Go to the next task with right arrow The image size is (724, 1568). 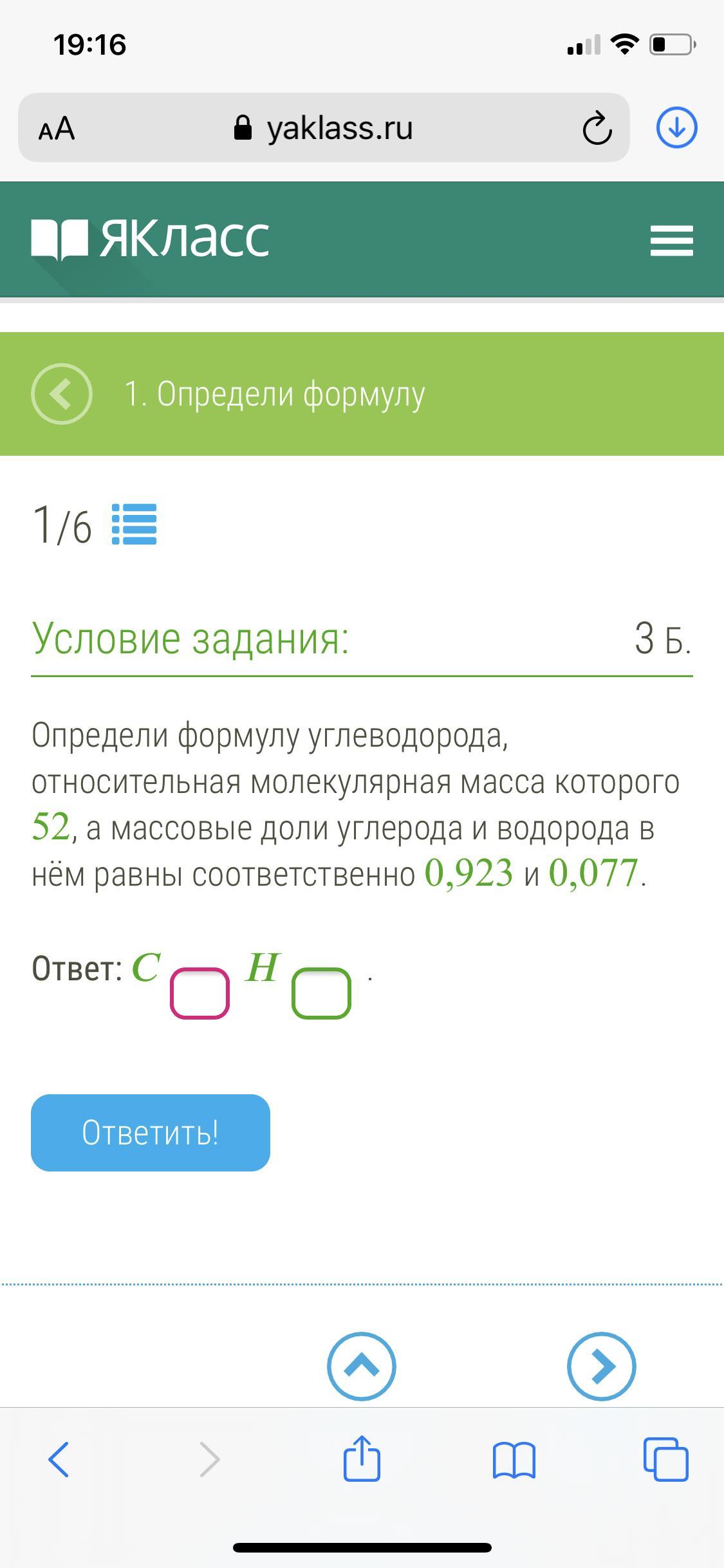(601, 1366)
